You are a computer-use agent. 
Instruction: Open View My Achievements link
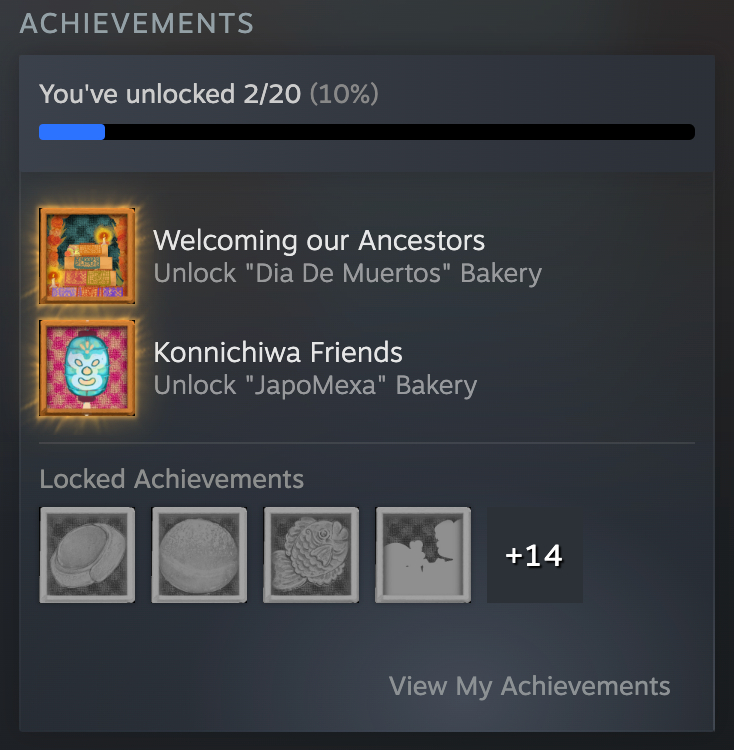pos(529,686)
